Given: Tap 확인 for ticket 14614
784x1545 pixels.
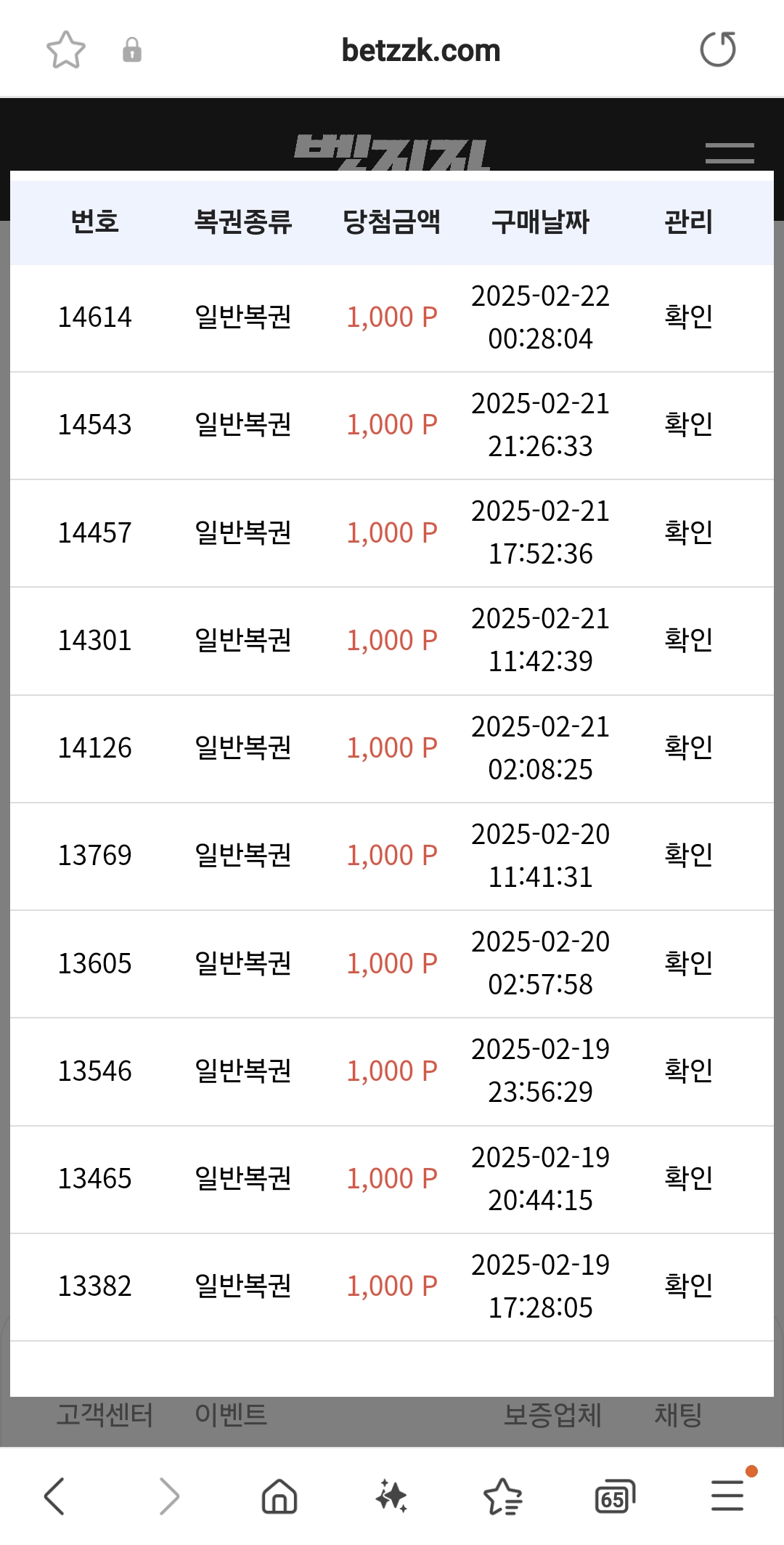Looking at the screenshot, I should pos(688,317).
